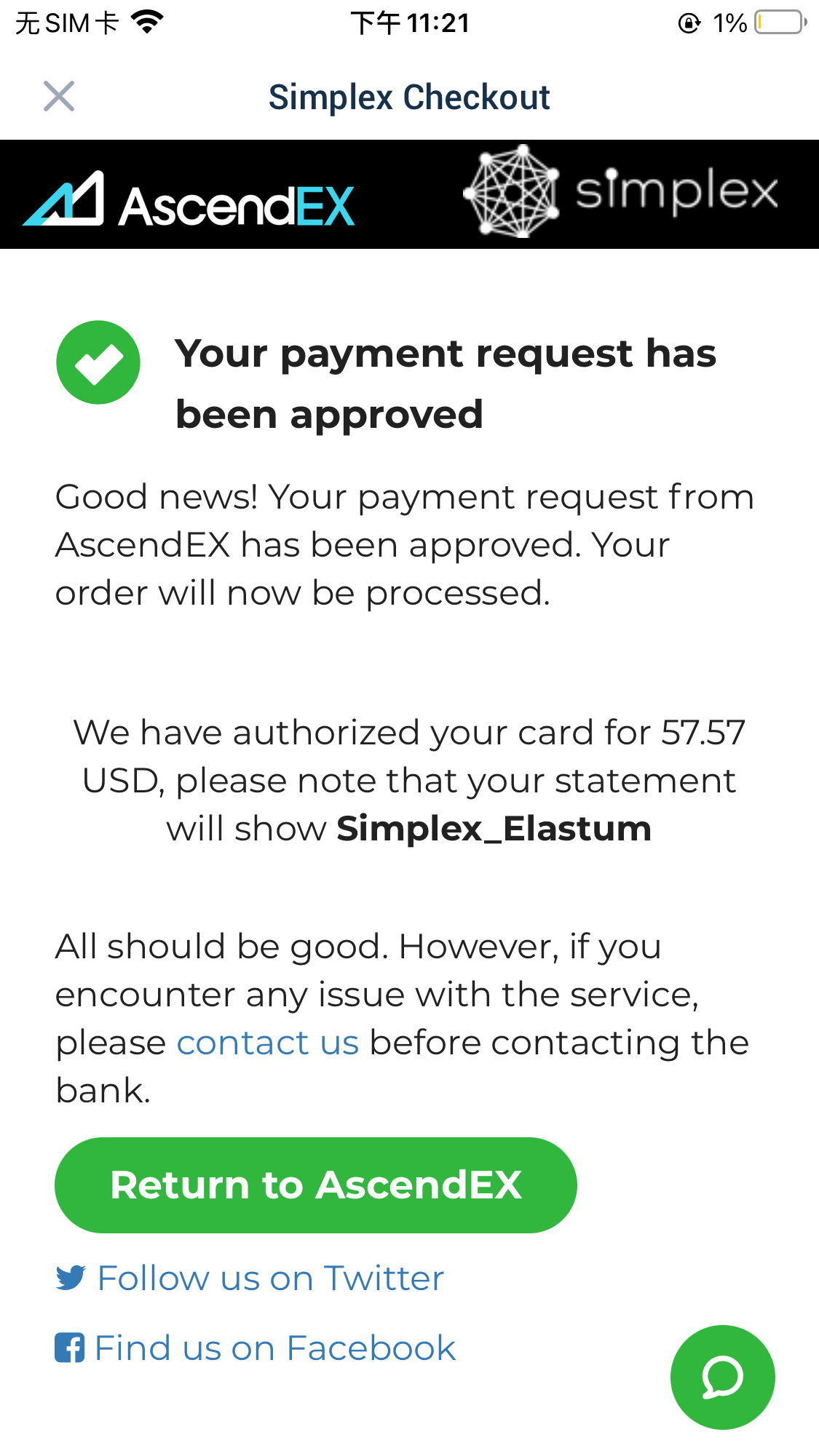819x1456 pixels.
Task: Open the contact us link
Action: tap(267, 1043)
